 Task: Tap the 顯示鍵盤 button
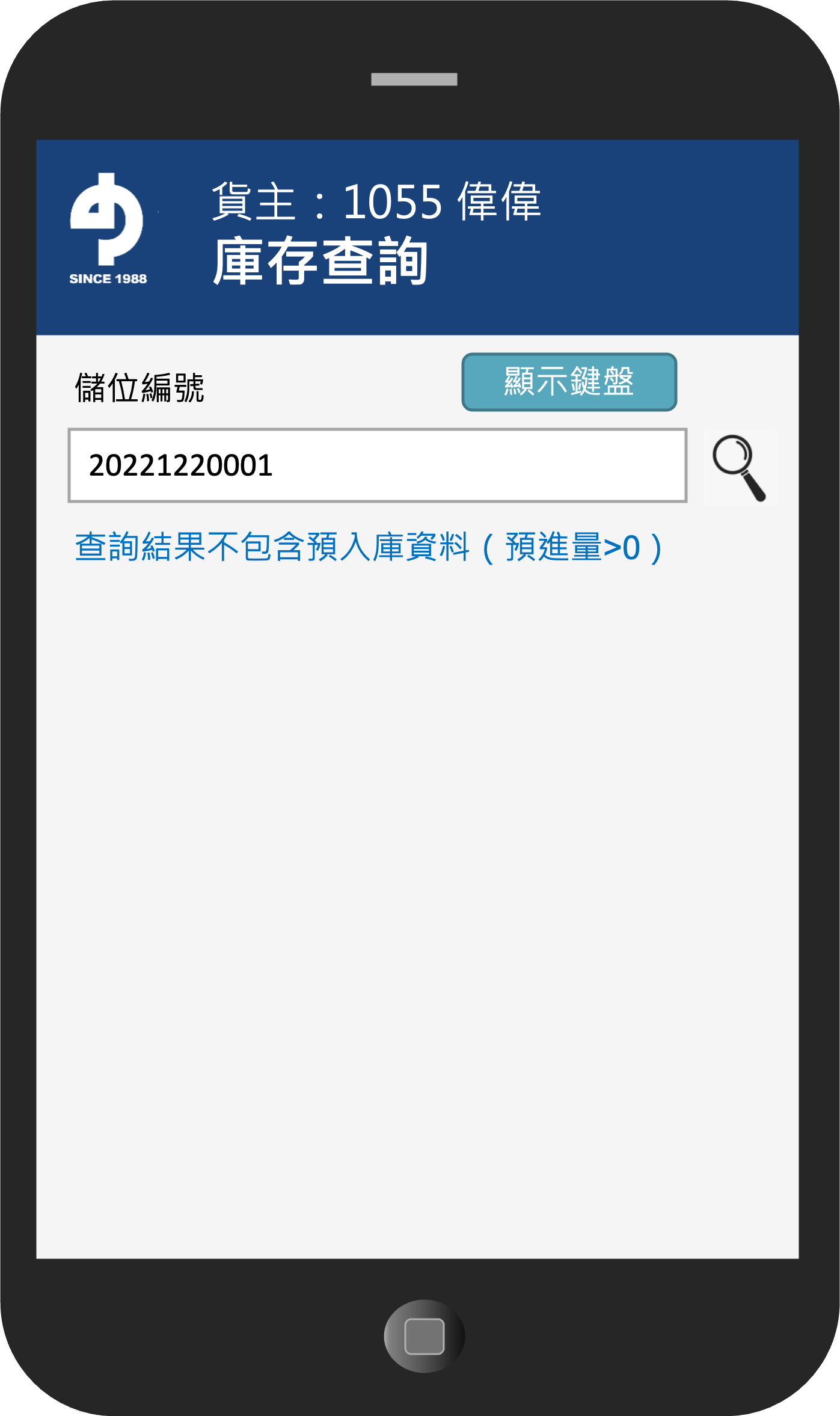click(569, 382)
